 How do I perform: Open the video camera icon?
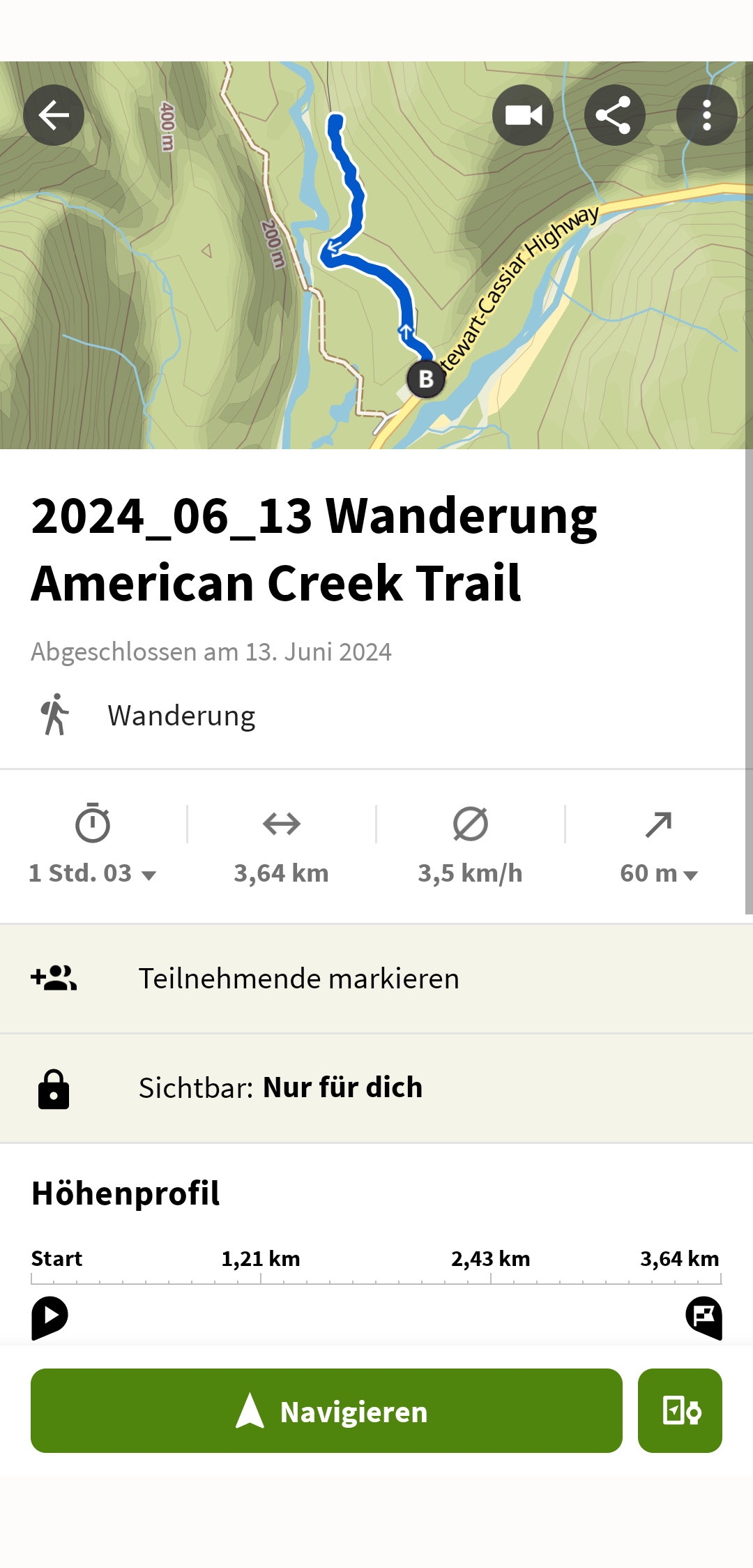523,115
